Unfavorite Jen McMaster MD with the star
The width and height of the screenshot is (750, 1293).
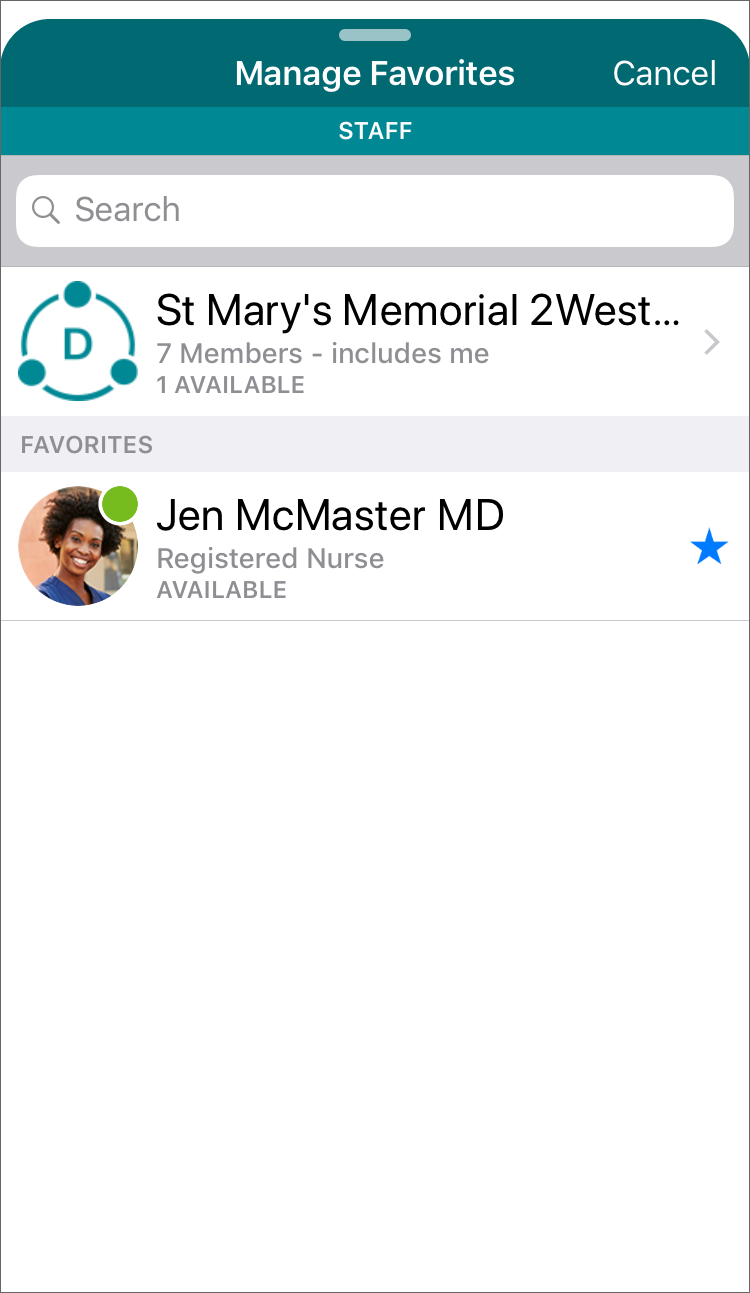coord(709,547)
